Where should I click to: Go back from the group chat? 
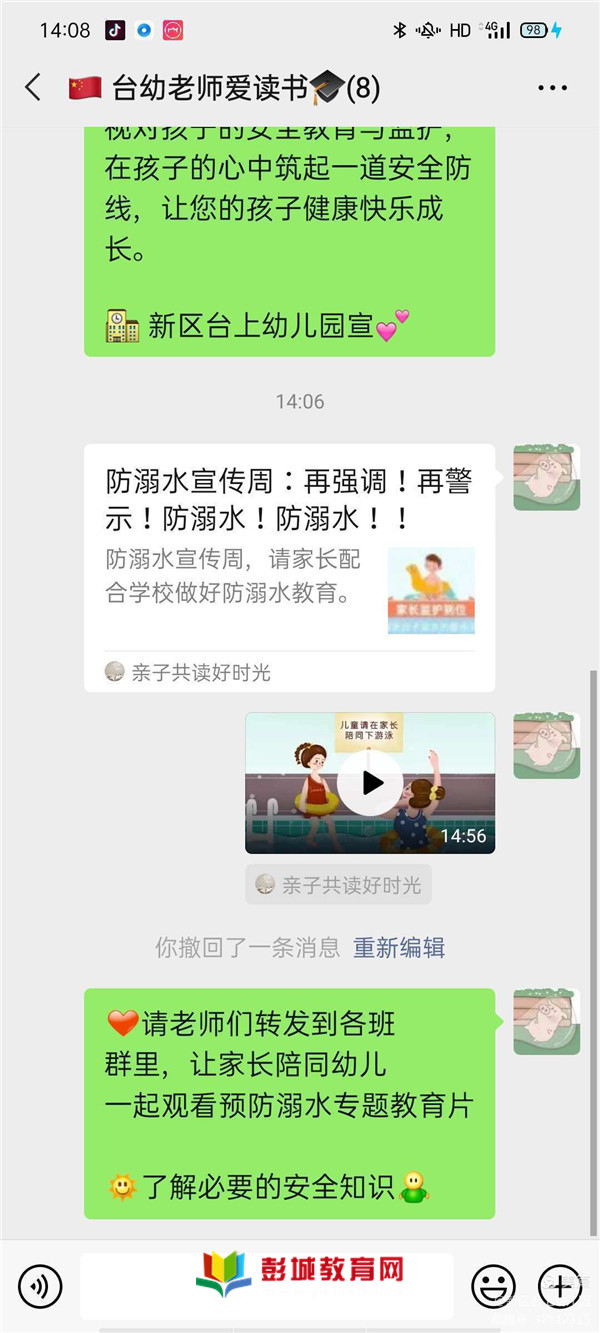pos(33,88)
